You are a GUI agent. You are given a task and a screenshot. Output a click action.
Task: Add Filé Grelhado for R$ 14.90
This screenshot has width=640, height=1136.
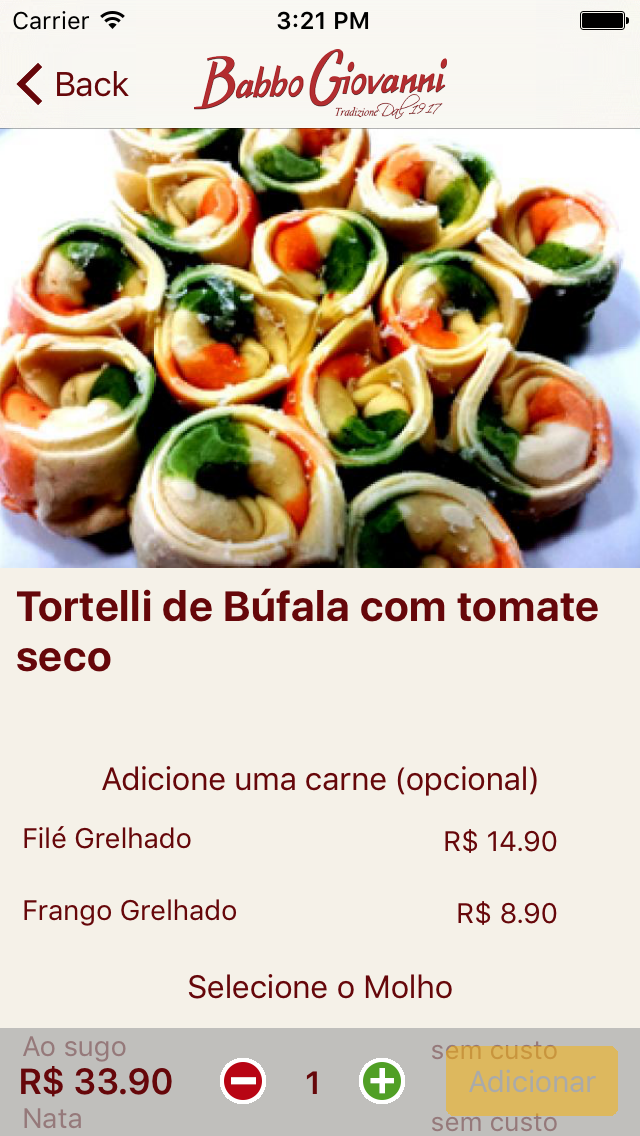(x=290, y=840)
